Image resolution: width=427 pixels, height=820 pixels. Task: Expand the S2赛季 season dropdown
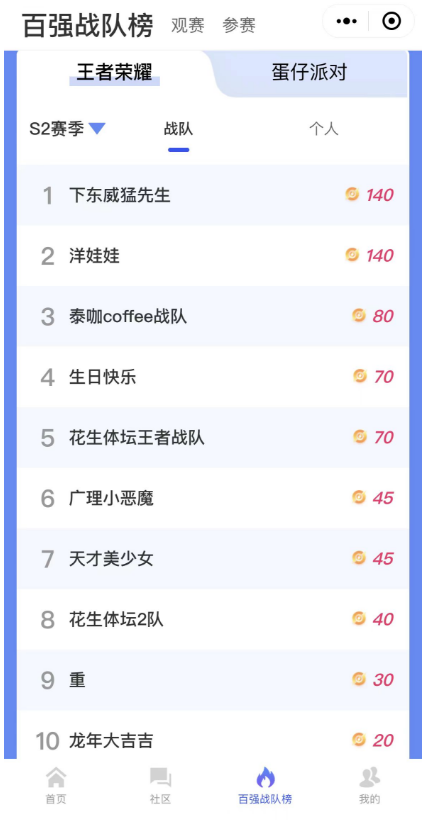(67, 129)
